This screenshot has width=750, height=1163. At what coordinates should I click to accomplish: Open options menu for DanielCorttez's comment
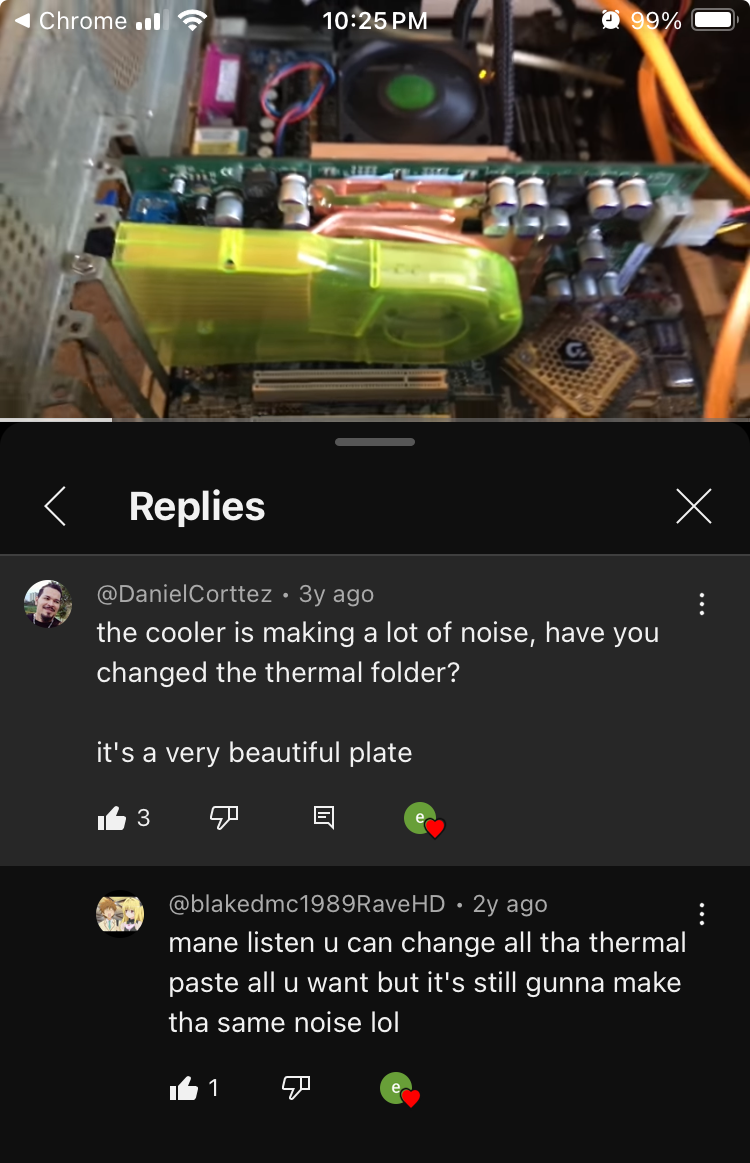[x=702, y=604]
